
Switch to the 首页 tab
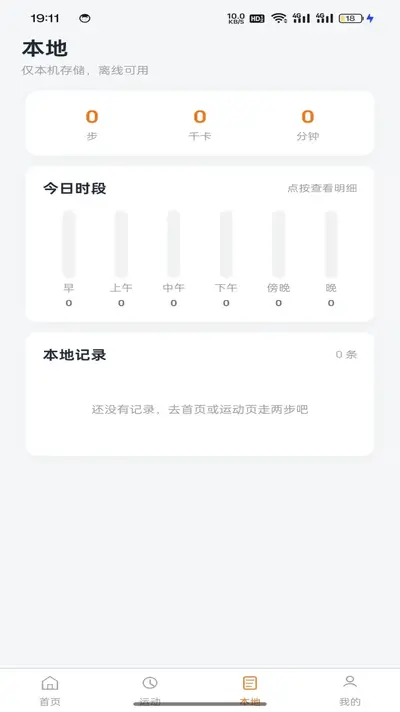pos(50,691)
